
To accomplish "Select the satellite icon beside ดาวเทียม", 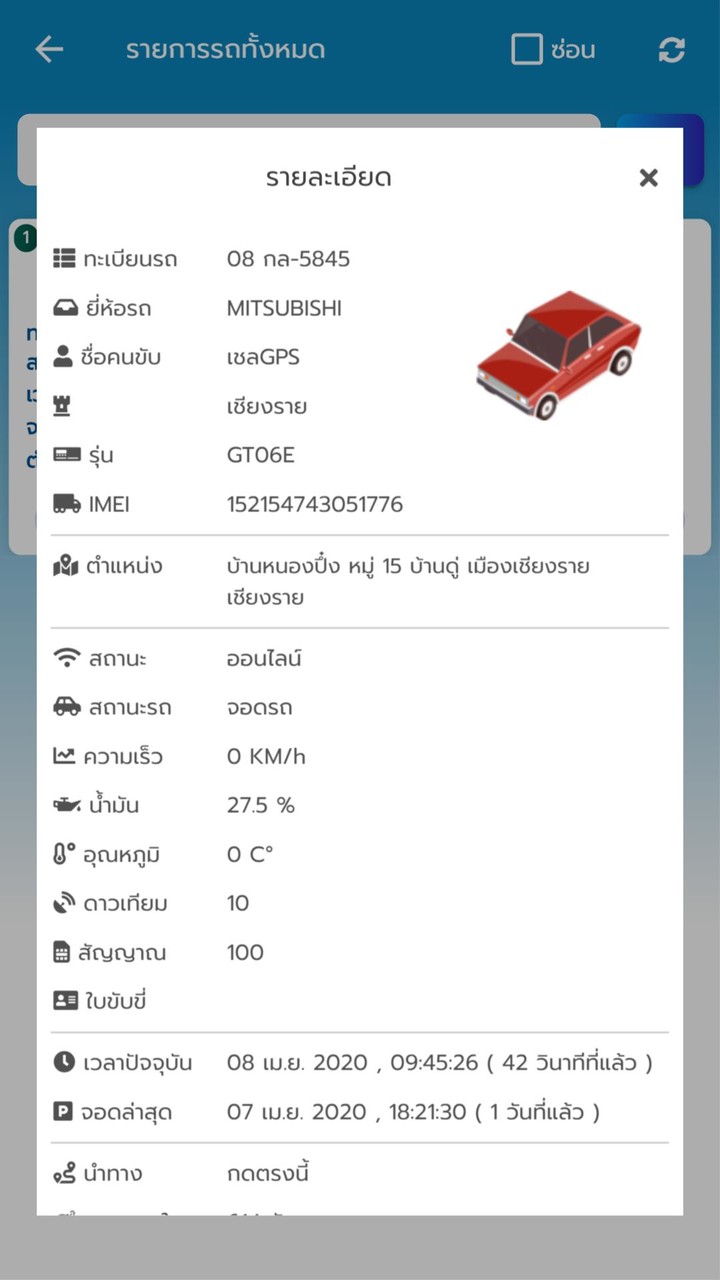I will tap(64, 903).
